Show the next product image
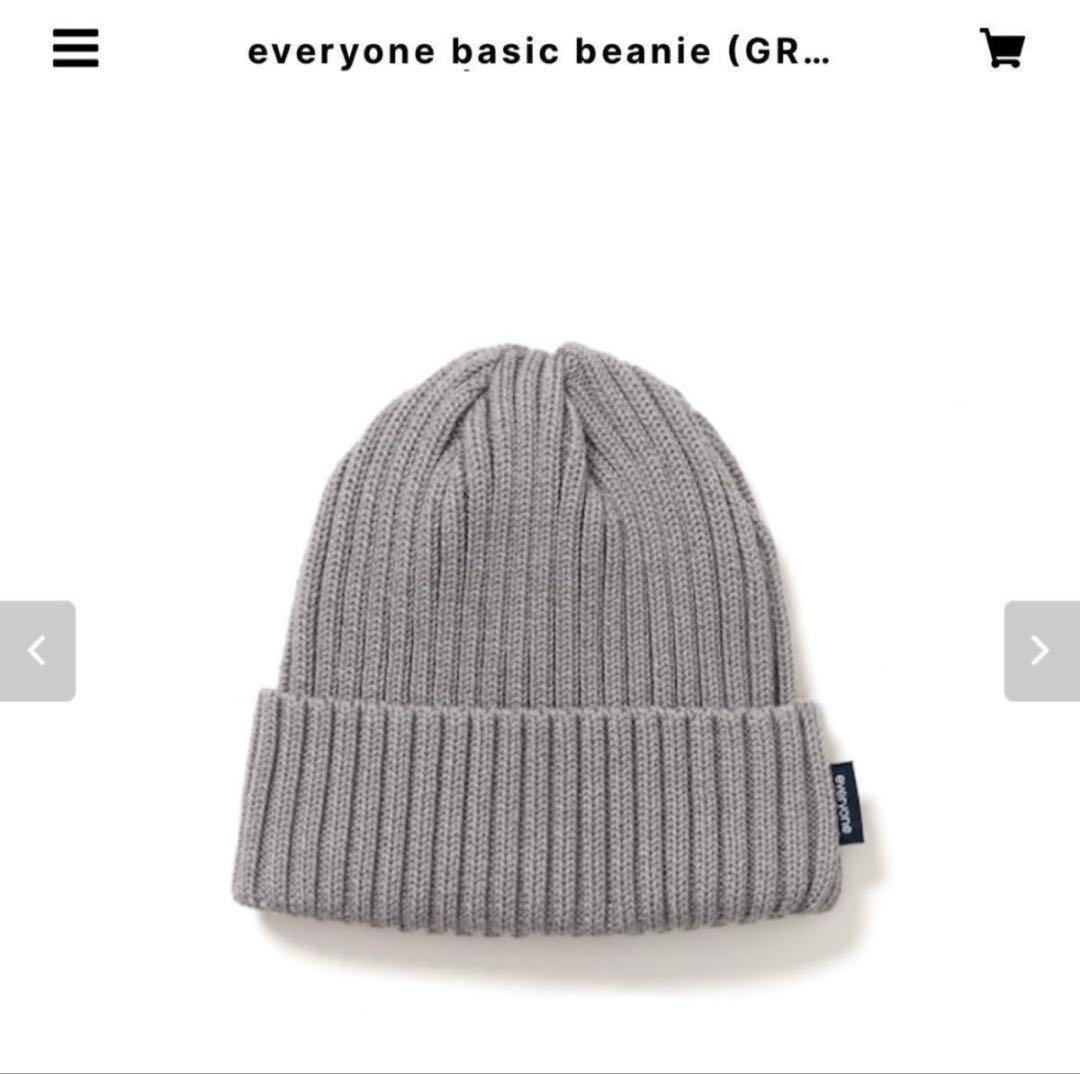The height and width of the screenshot is (1074, 1080). coord(1041,651)
